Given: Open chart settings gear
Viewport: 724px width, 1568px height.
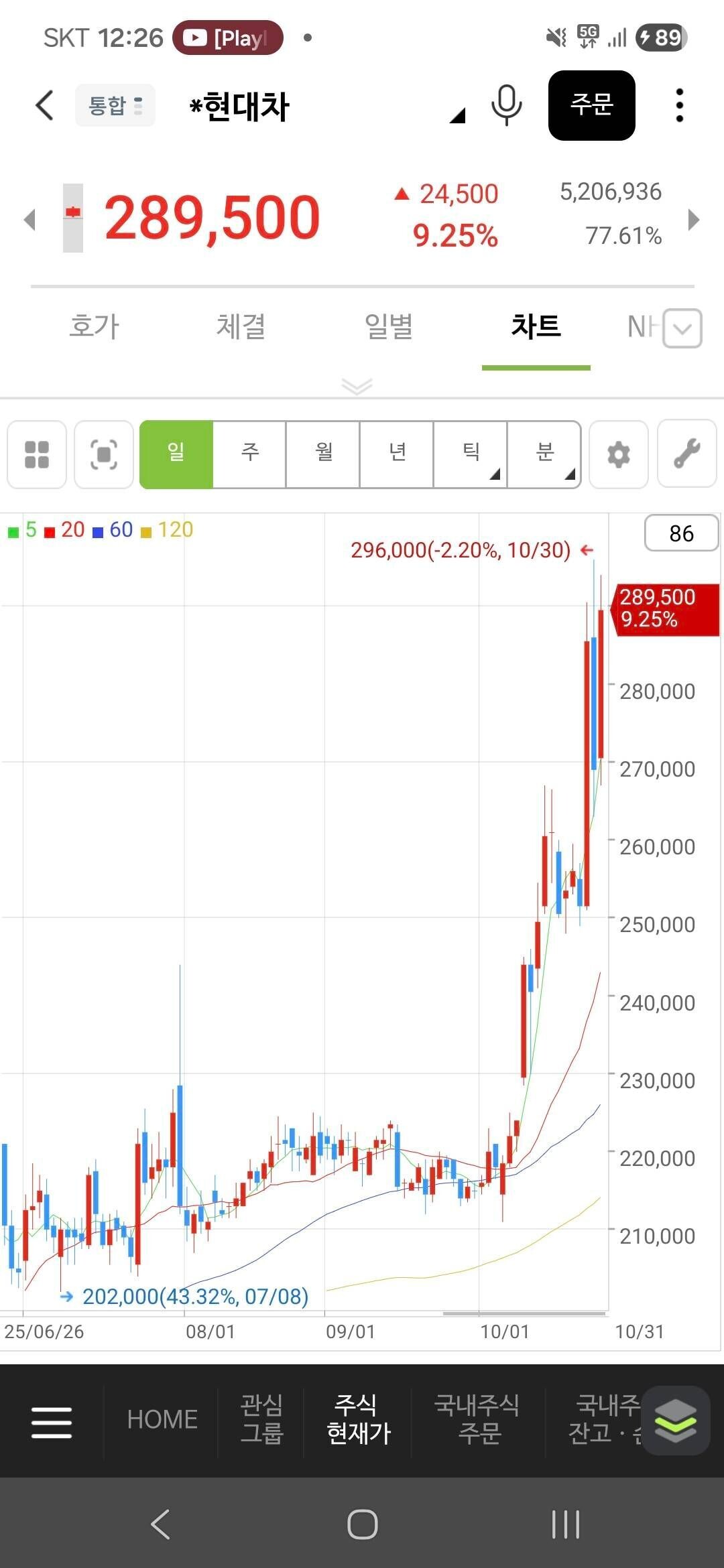Looking at the screenshot, I should tap(618, 454).
